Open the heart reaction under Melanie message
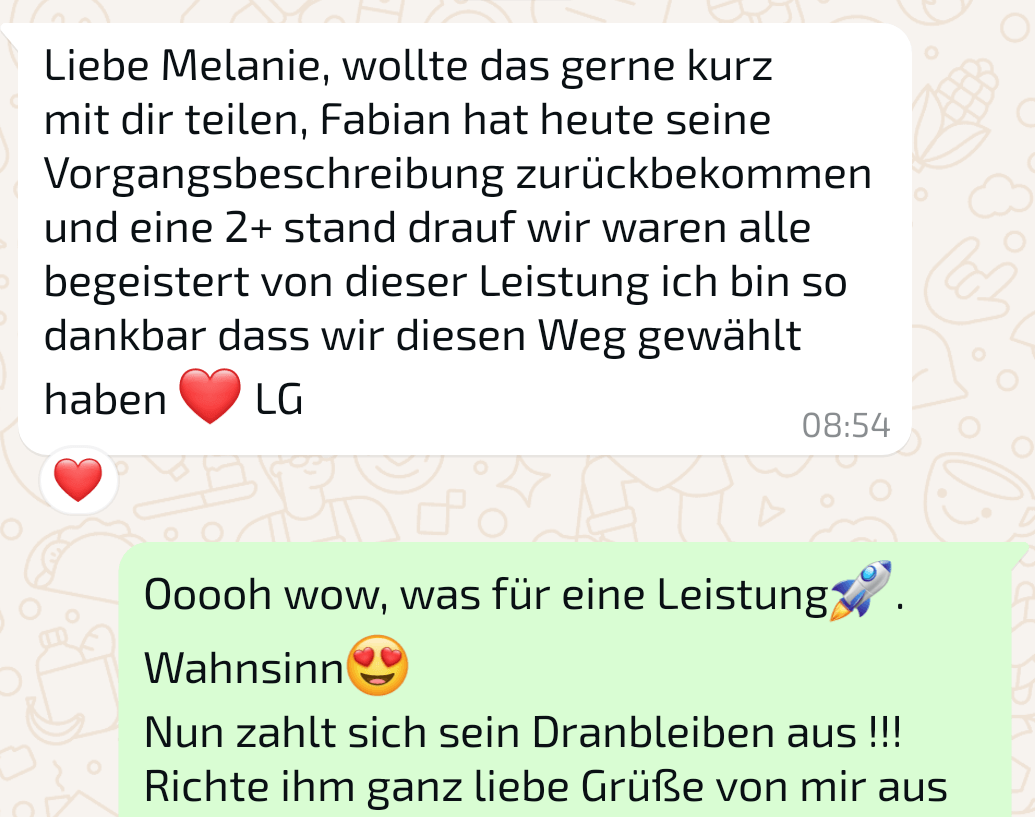The image size is (1035, 817). click(79, 481)
